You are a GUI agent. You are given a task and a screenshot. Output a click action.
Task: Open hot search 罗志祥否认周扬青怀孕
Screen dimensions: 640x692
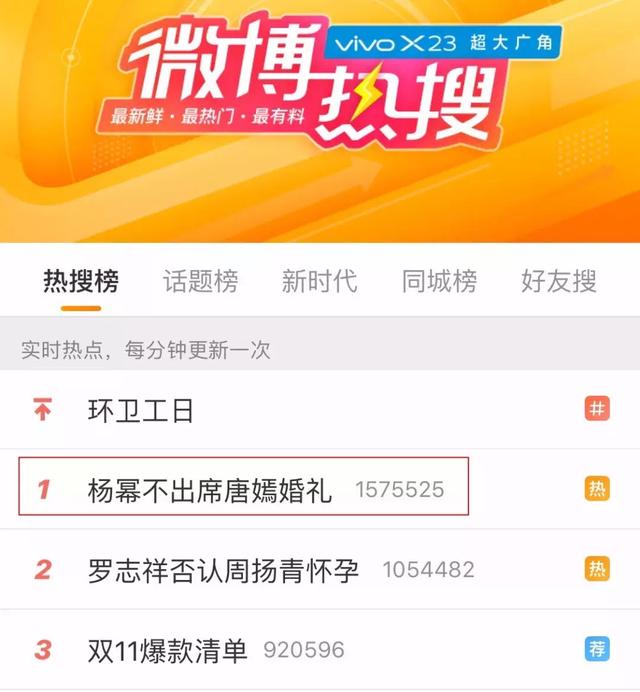(223, 570)
